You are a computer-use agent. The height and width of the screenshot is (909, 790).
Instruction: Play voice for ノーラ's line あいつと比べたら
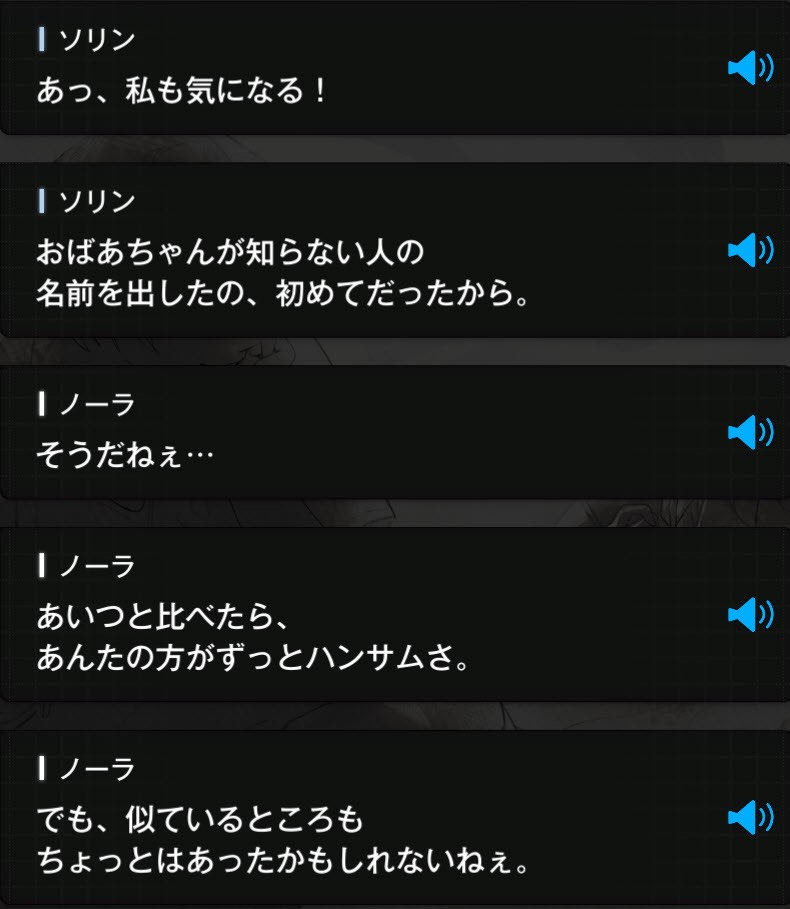pyautogui.click(x=749, y=613)
